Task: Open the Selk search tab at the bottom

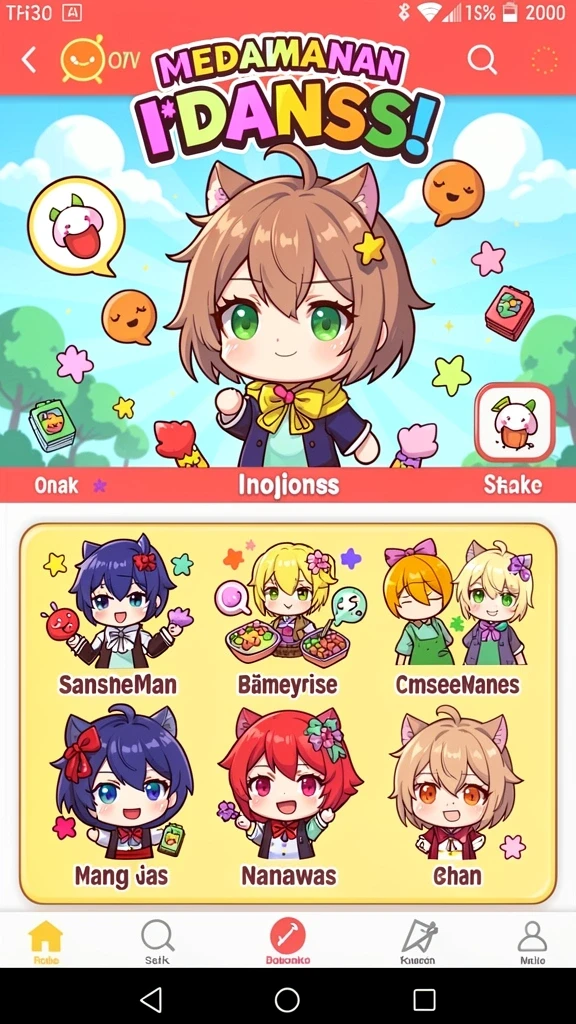Action: 157,942
